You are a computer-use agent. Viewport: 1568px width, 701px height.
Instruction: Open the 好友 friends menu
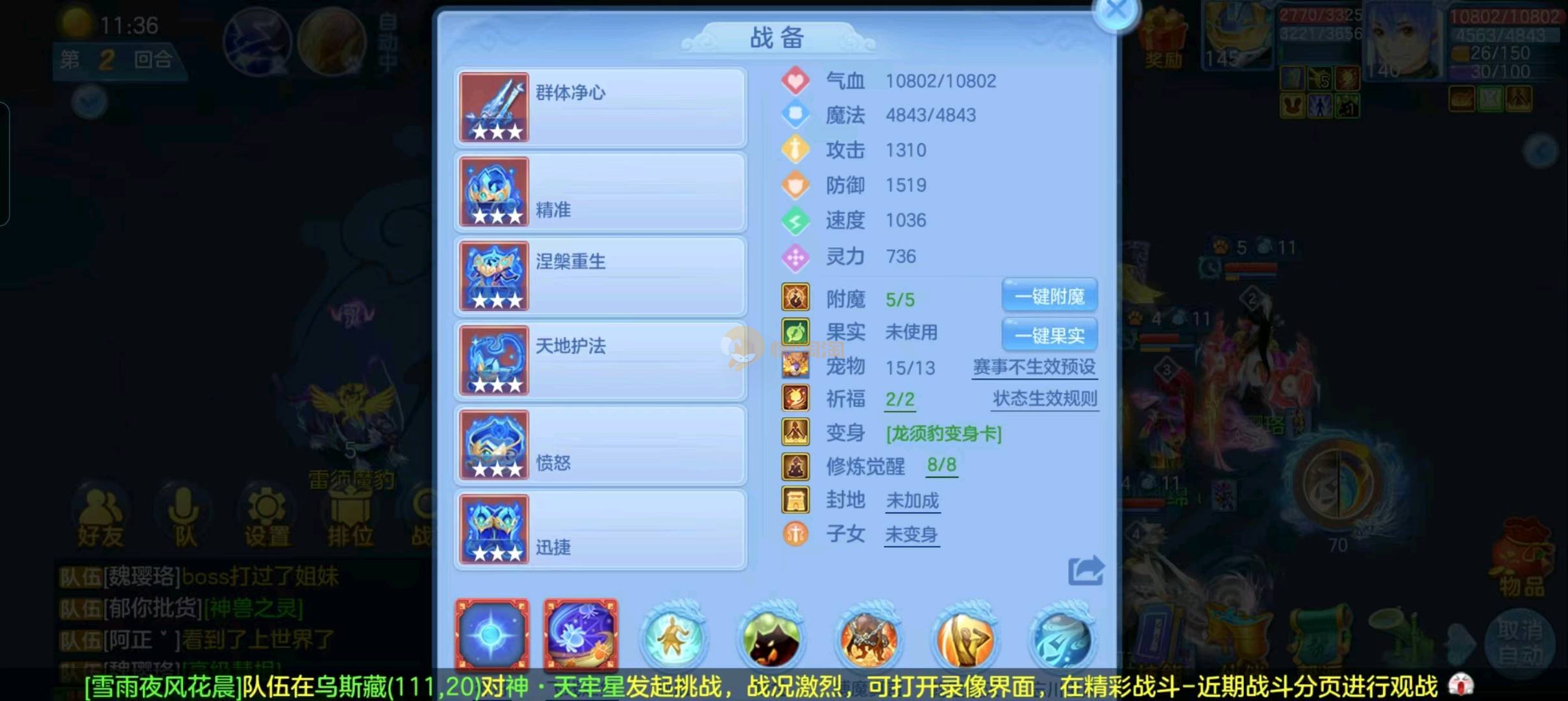click(x=101, y=519)
